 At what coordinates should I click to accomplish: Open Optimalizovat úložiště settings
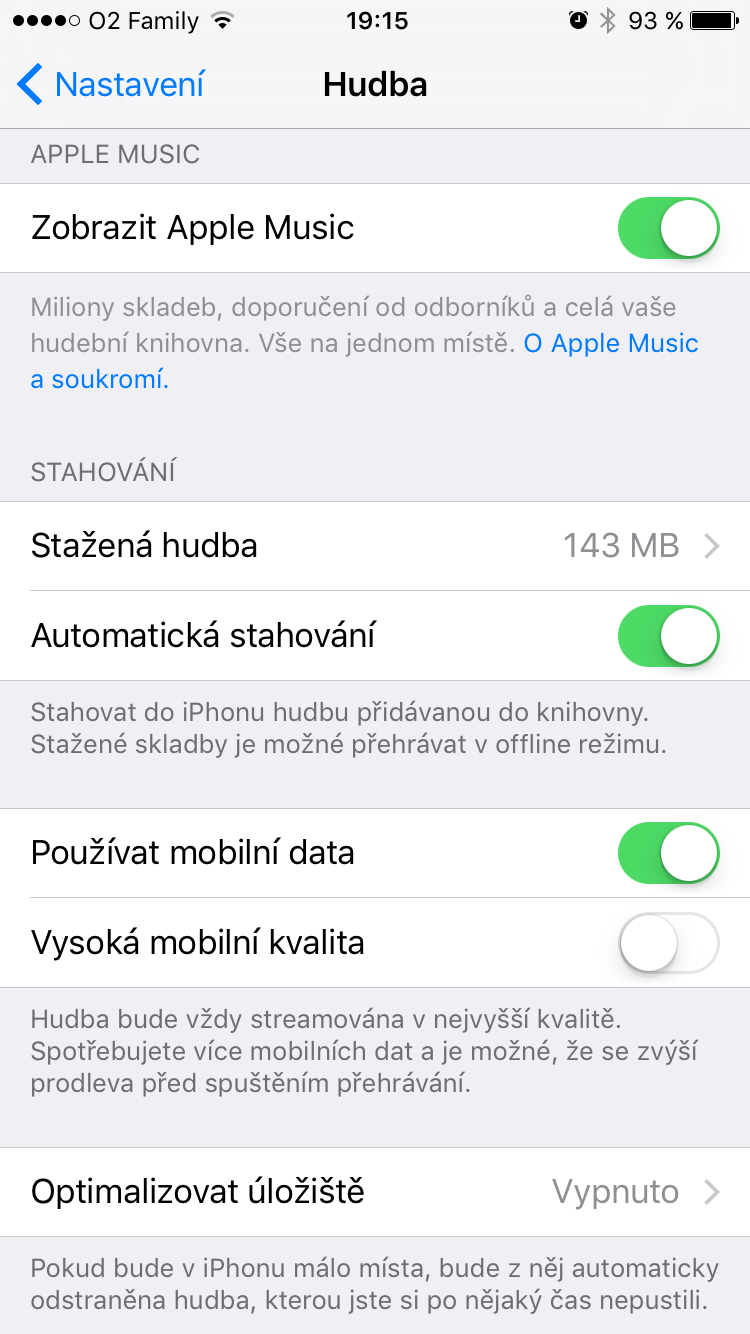pos(375,1192)
